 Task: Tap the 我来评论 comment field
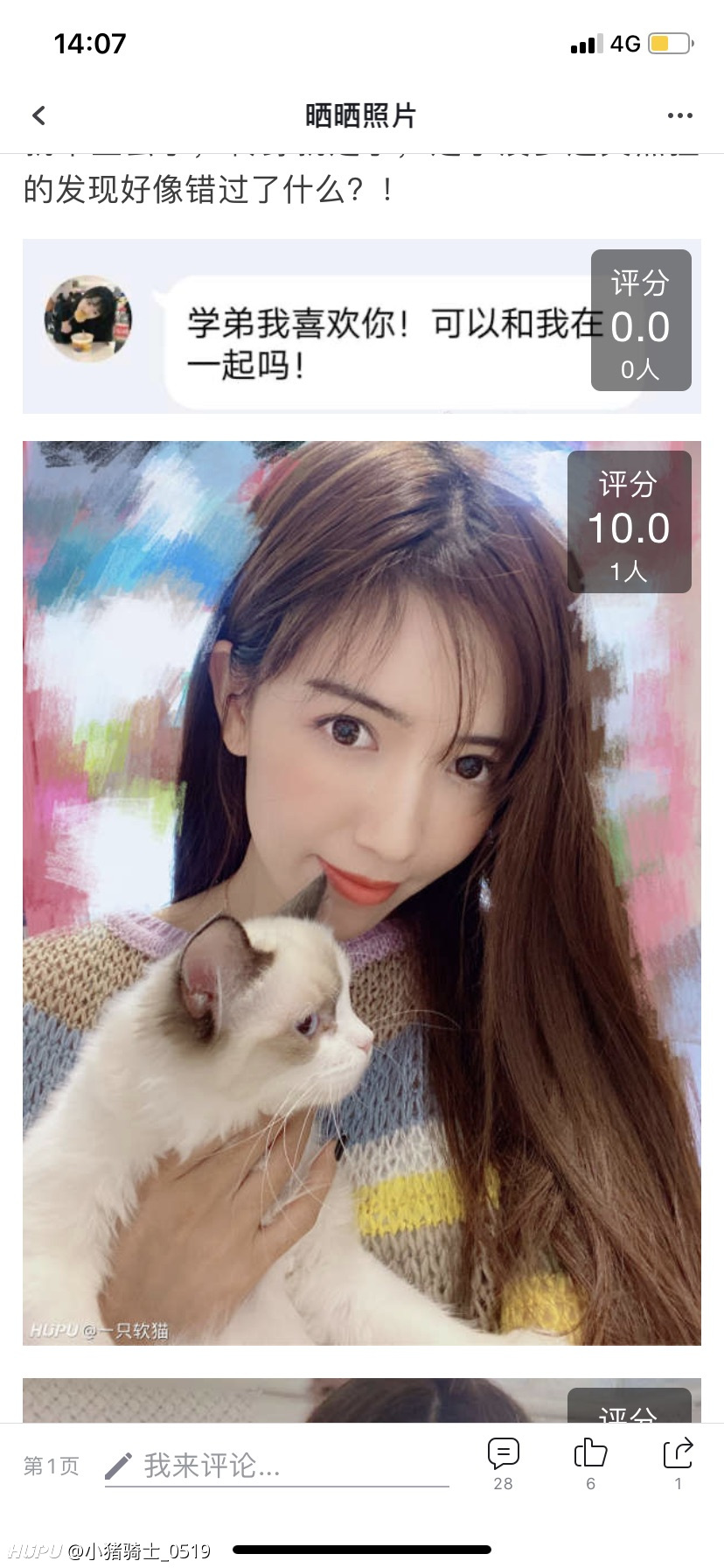[x=276, y=1466]
